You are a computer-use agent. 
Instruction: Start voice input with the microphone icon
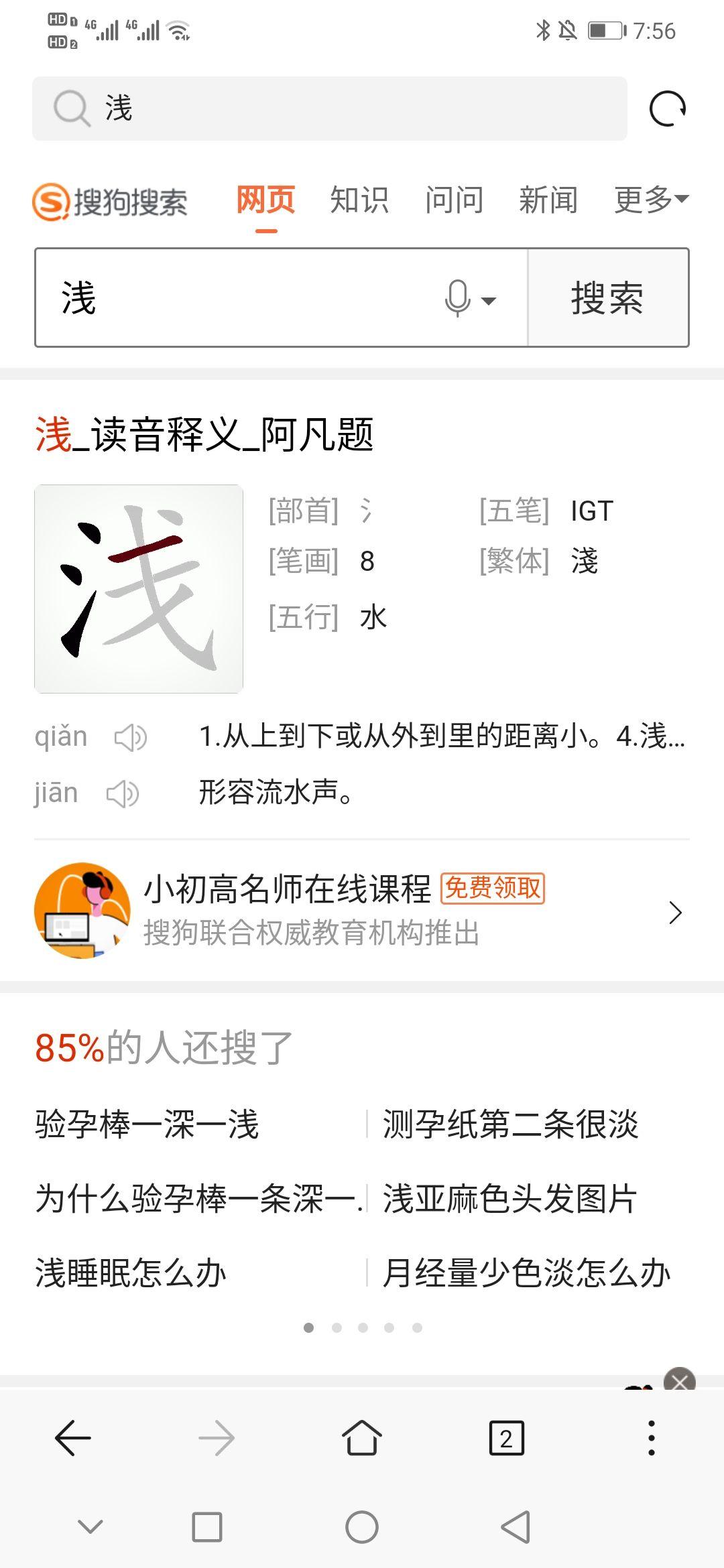459,298
